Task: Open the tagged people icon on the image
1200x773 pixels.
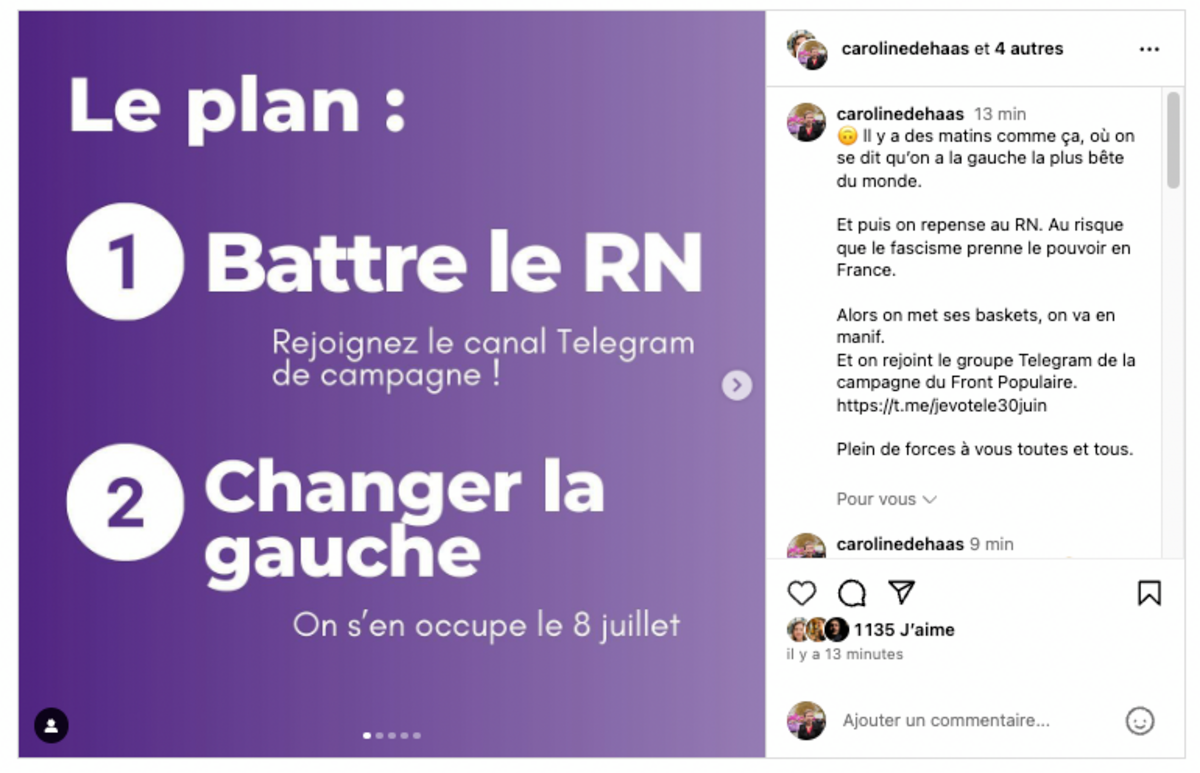Action: tap(51, 725)
